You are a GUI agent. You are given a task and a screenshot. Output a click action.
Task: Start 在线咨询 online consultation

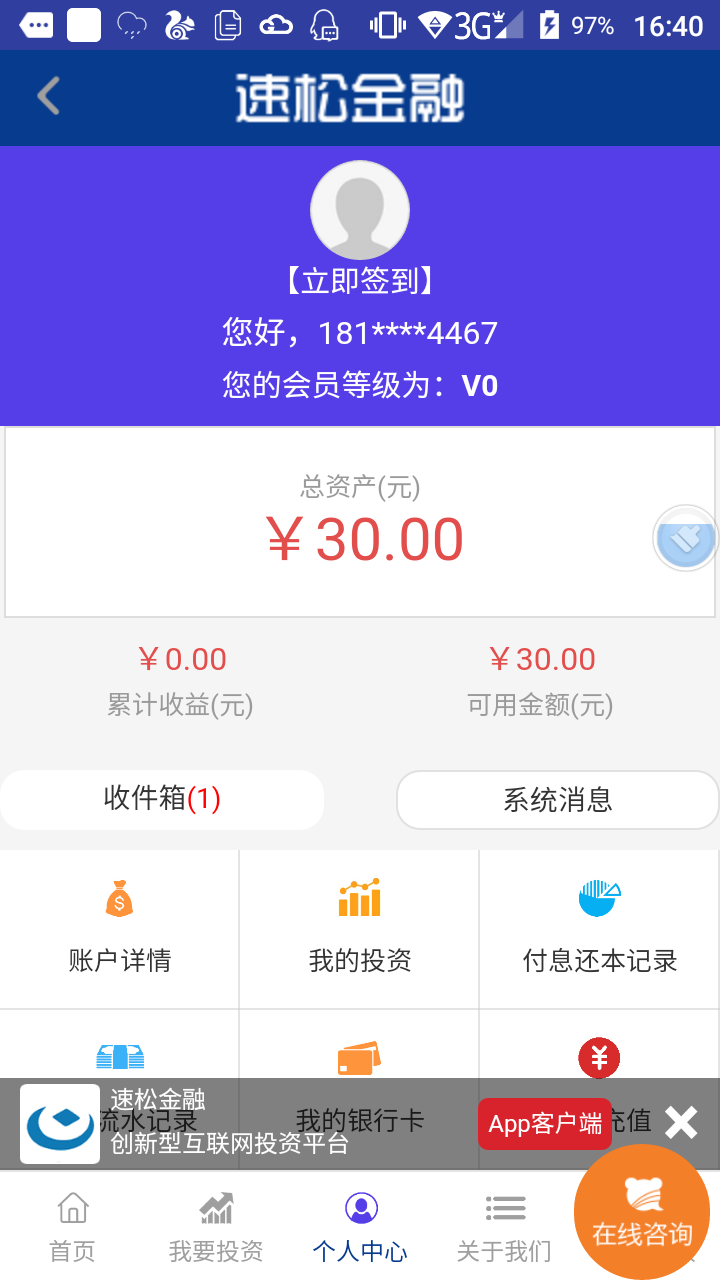(642, 1212)
